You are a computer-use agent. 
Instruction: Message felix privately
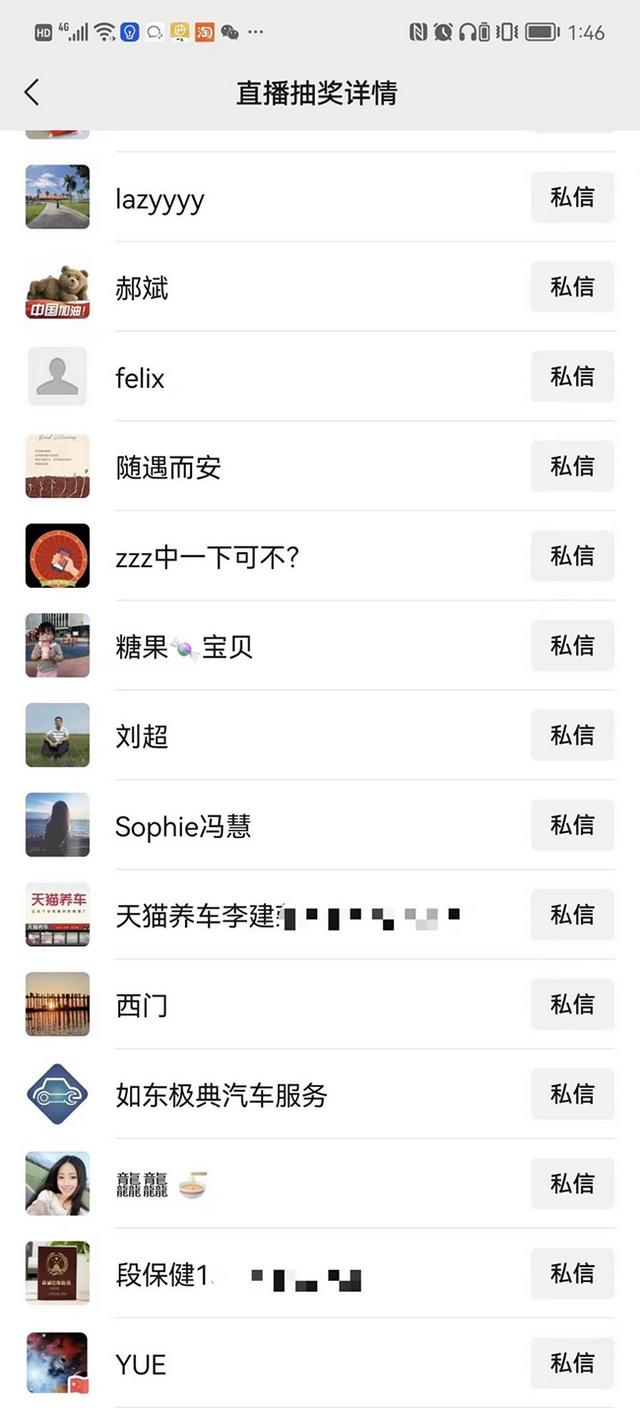point(572,377)
